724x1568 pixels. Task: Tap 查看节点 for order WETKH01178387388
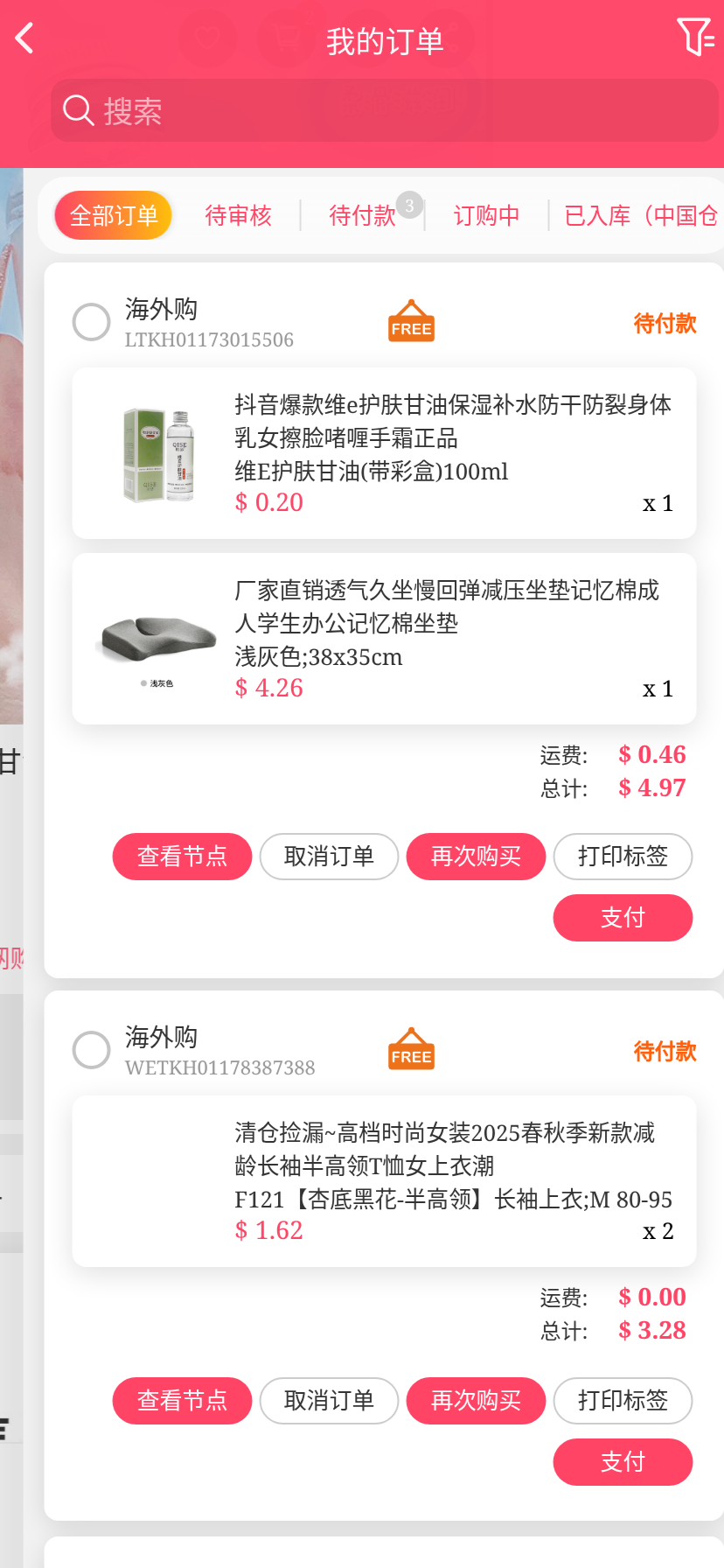coord(182,1401)
